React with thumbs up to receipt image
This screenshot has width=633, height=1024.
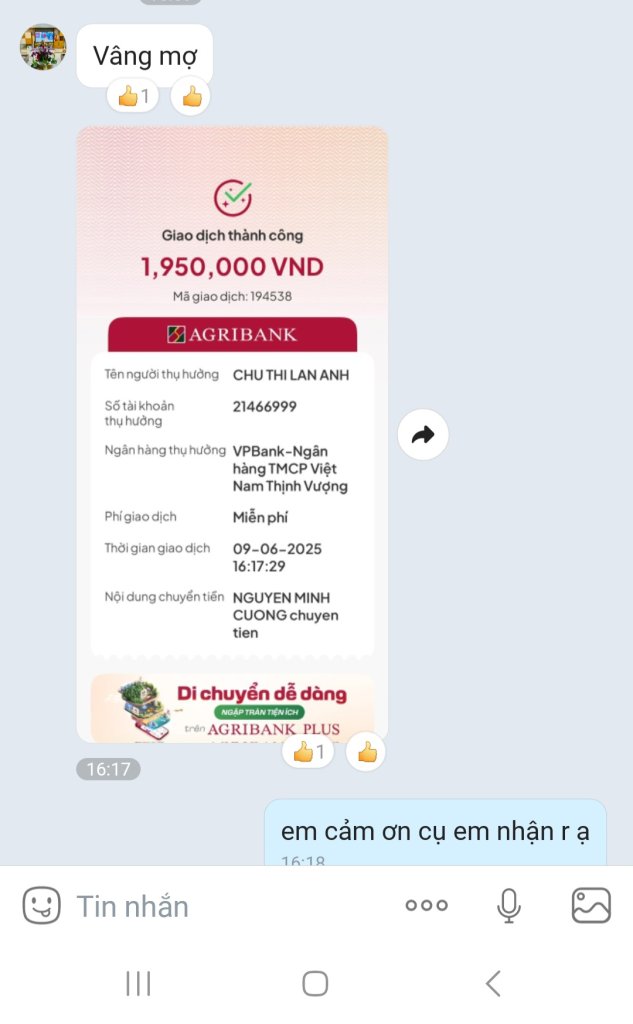(x=367, y=752)
